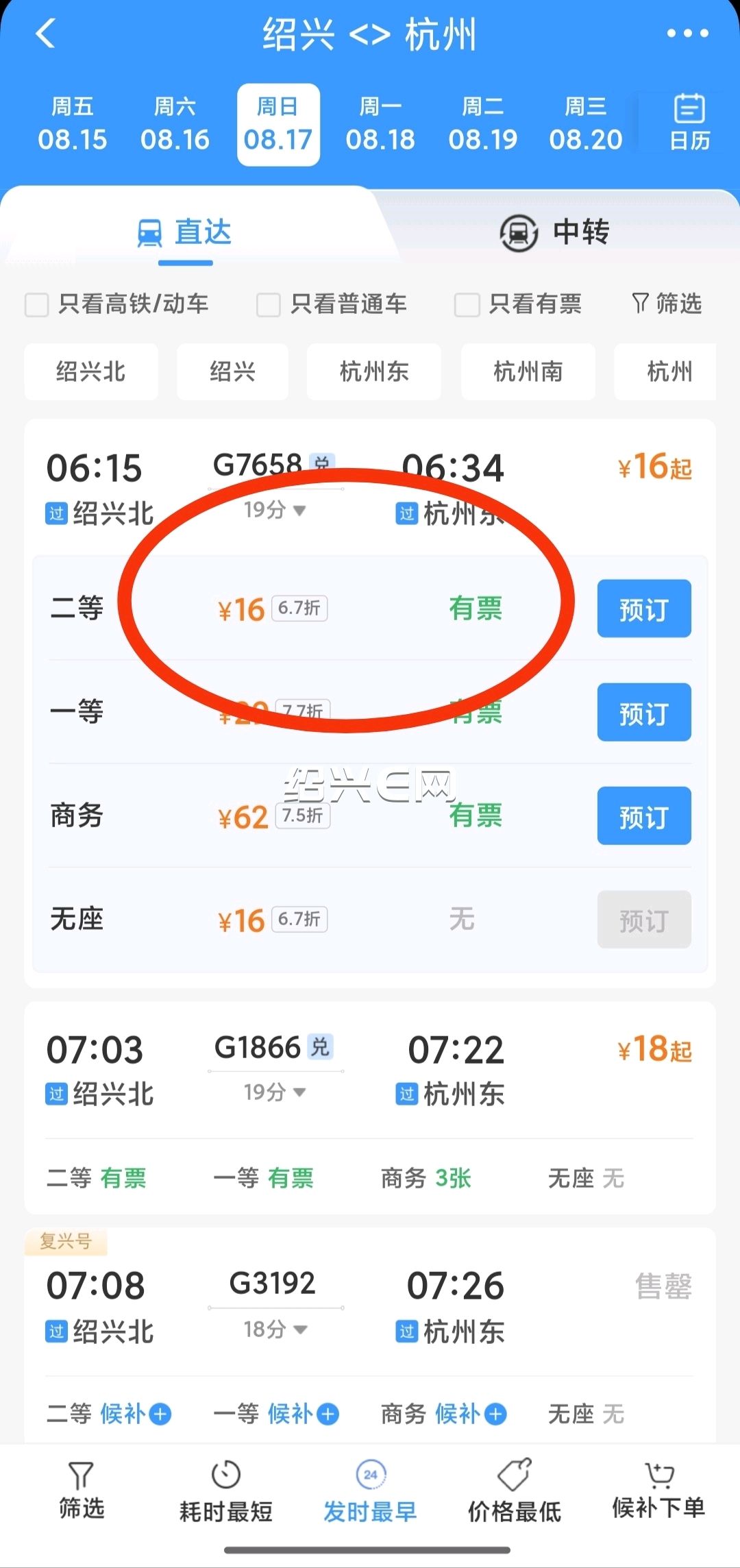Filter by 绍兴北 station chip
Screen dimensions: 740x1568
(91, 371)
